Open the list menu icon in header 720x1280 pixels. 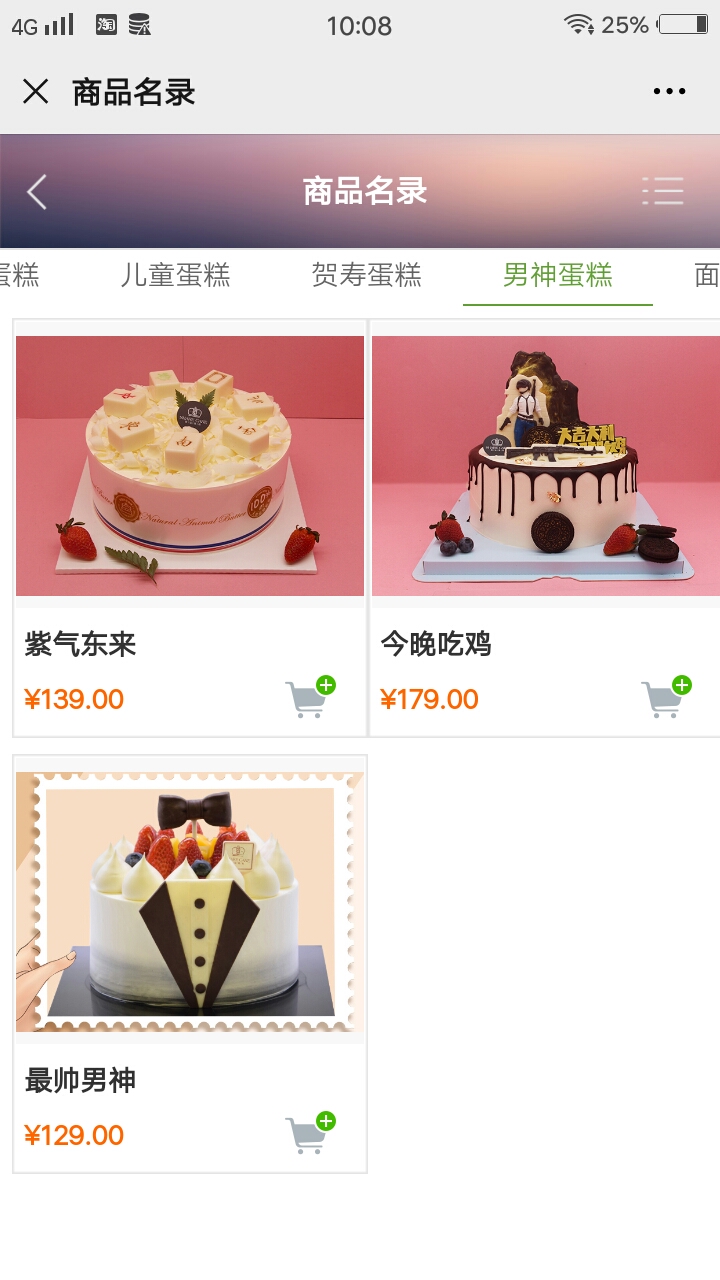coord(663,191)
